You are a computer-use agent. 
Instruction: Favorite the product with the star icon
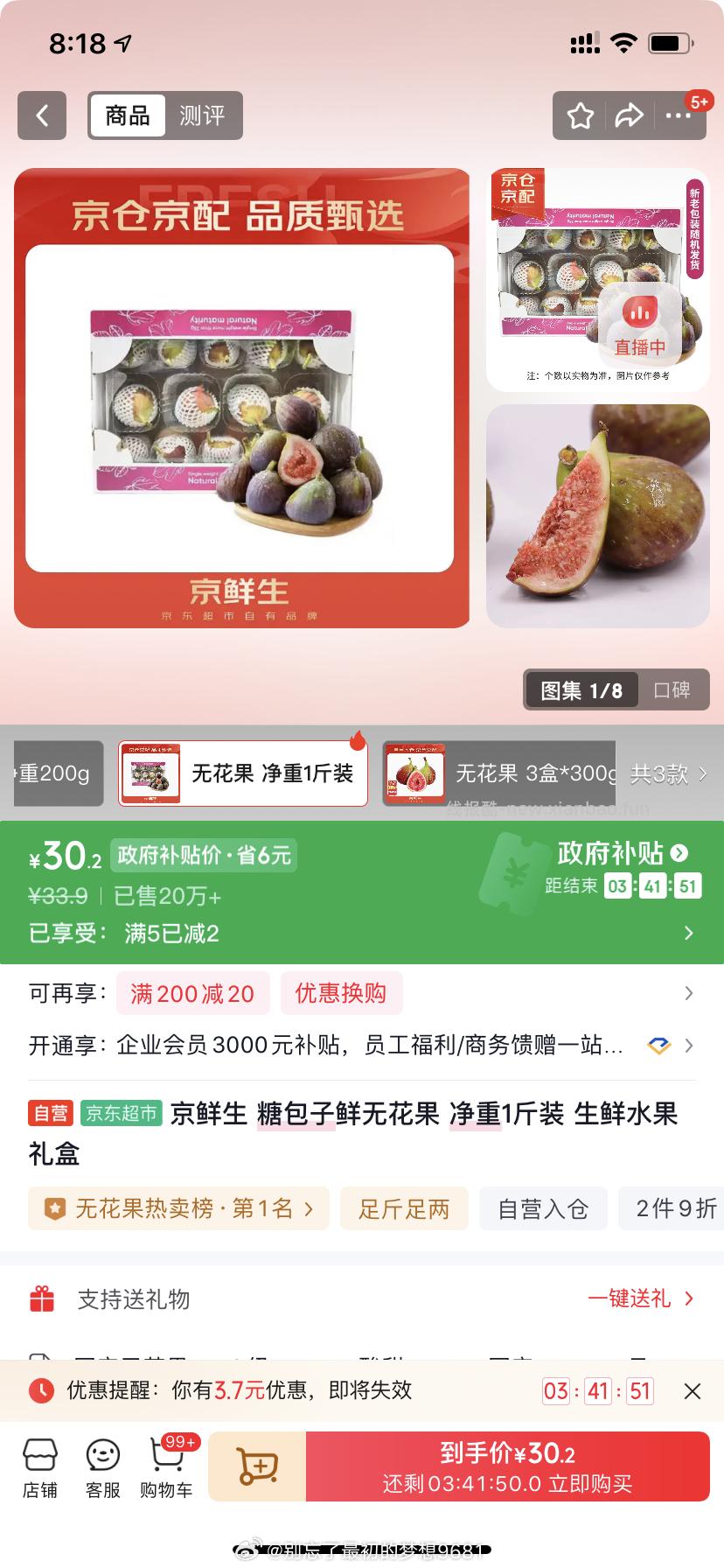pos(579,115)
